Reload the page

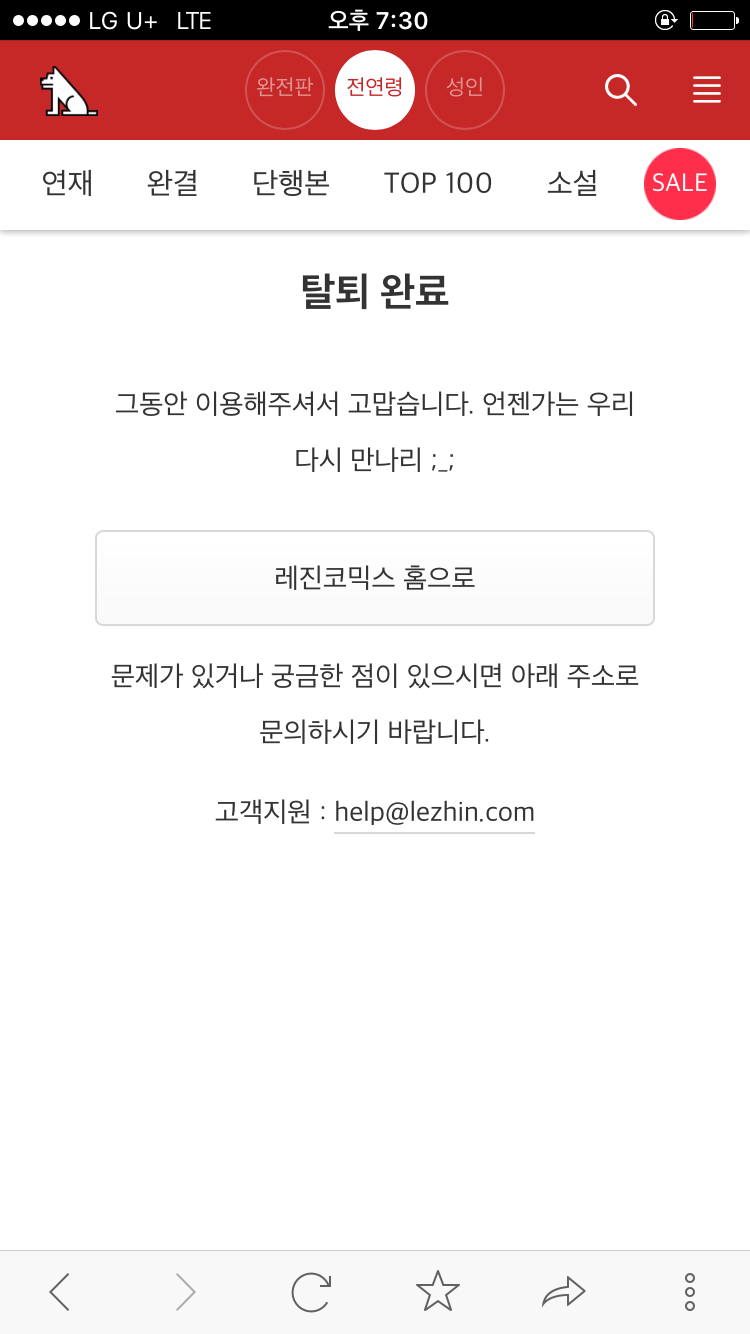[x=311, y=1292]
